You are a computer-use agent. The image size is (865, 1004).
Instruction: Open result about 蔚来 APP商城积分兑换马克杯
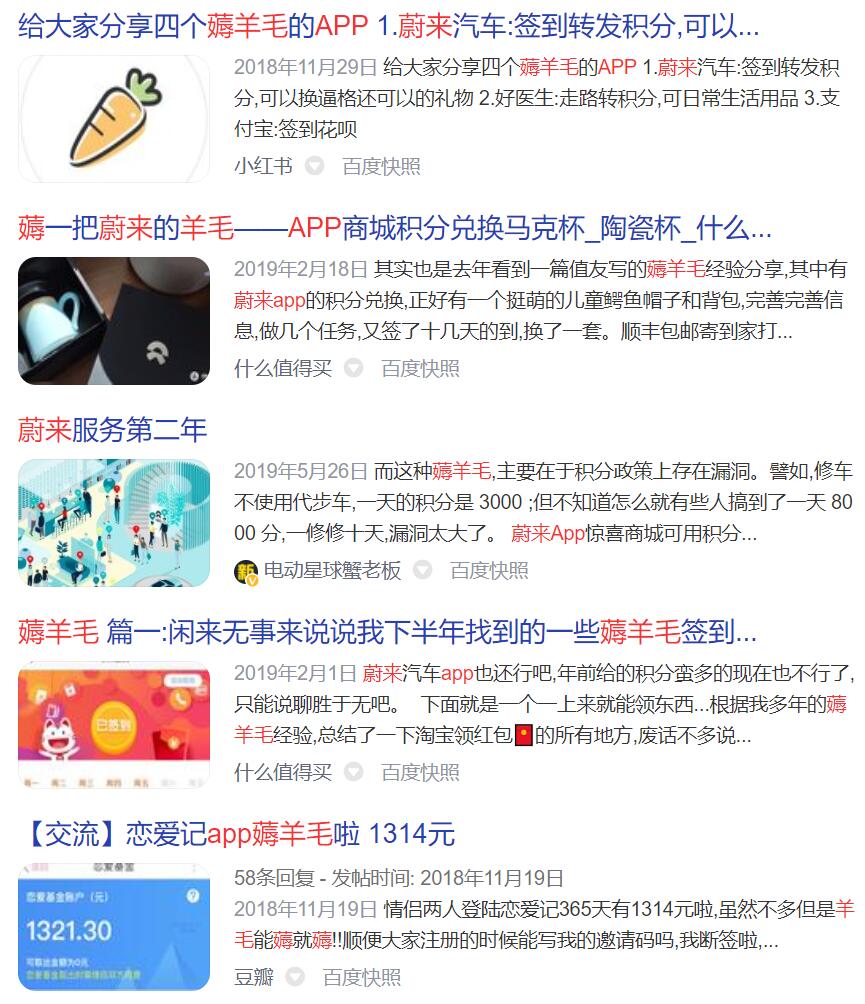pyautogui.click(x=394, y=228)
